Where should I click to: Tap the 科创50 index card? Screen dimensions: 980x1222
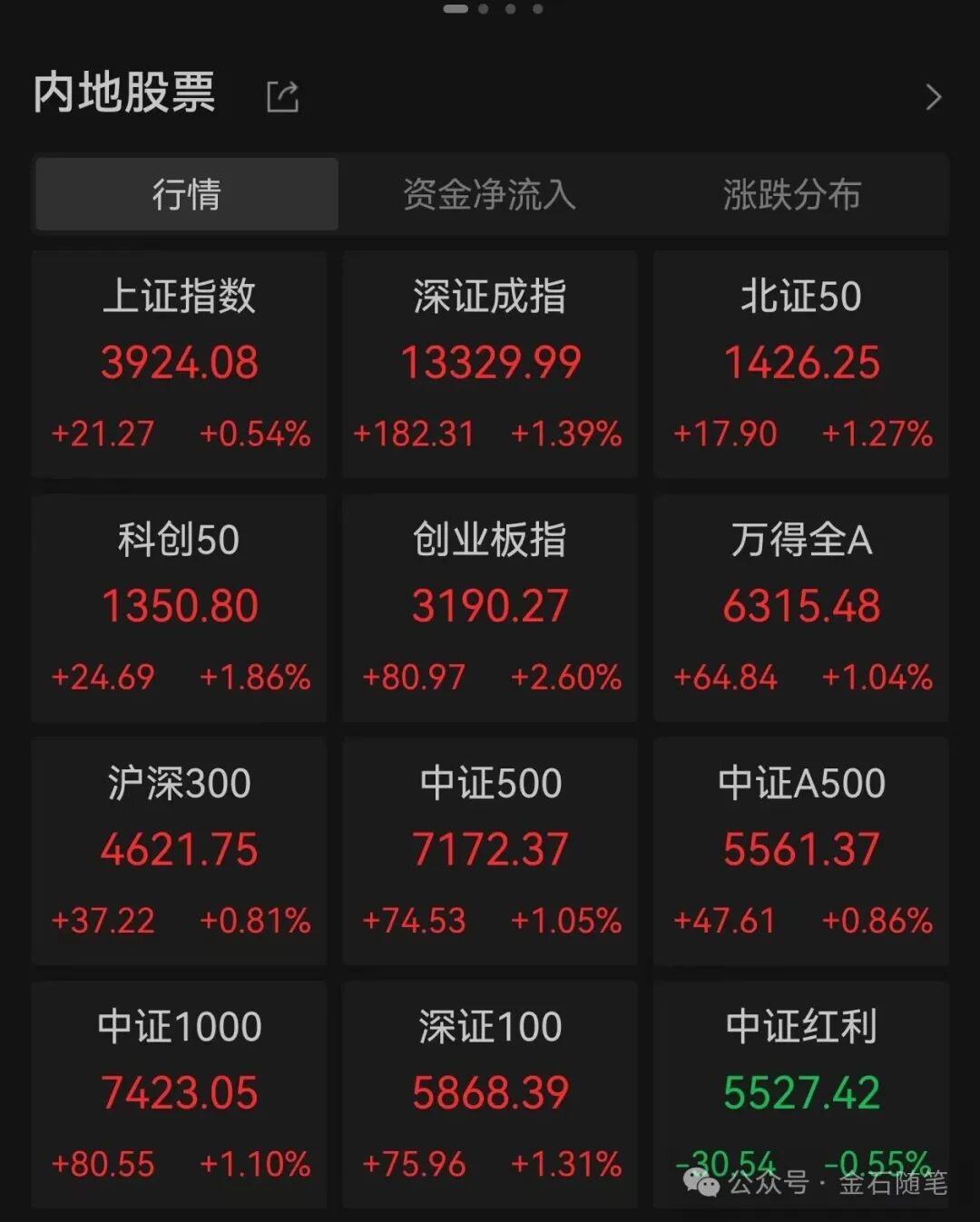click(x=180, y=608)
